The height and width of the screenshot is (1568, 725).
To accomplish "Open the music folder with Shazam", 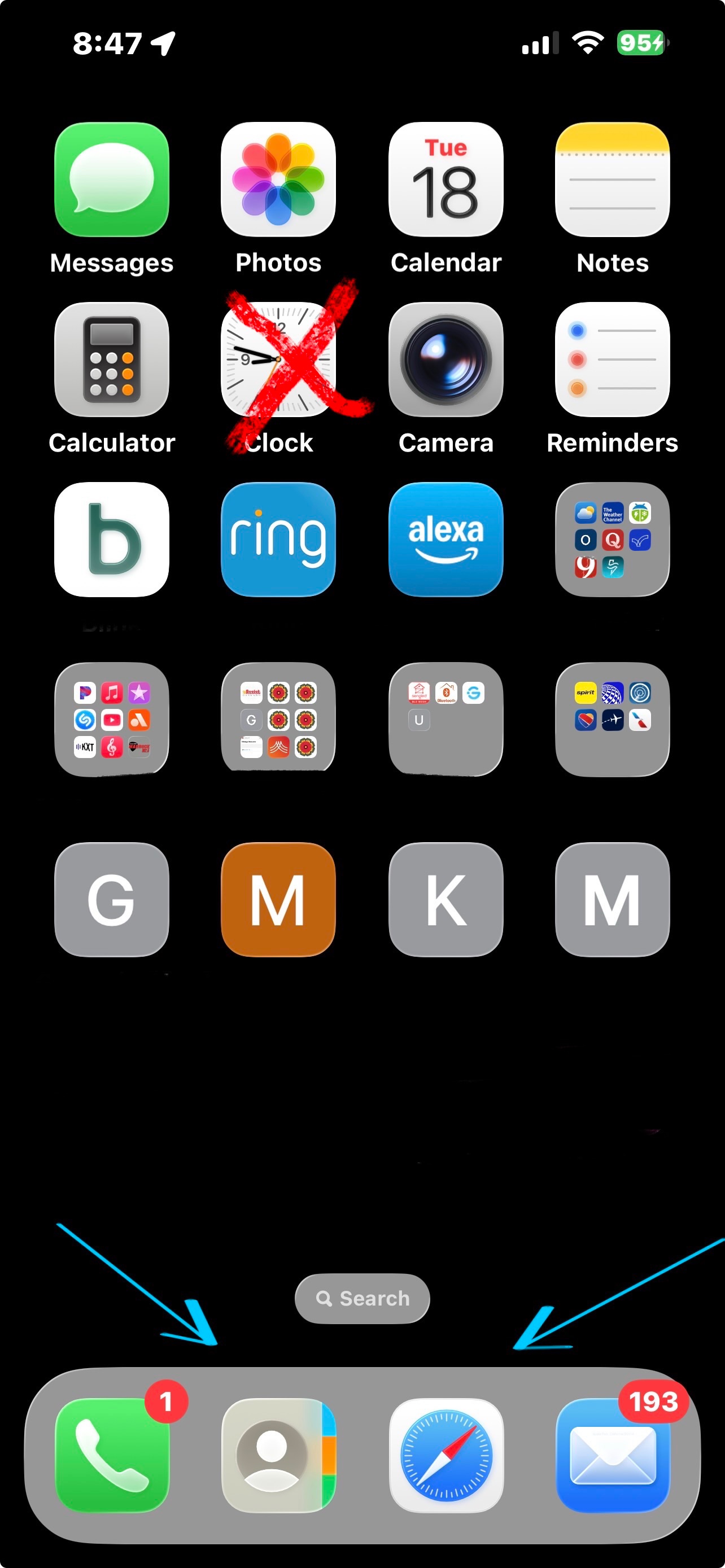I will click(111, 720).
